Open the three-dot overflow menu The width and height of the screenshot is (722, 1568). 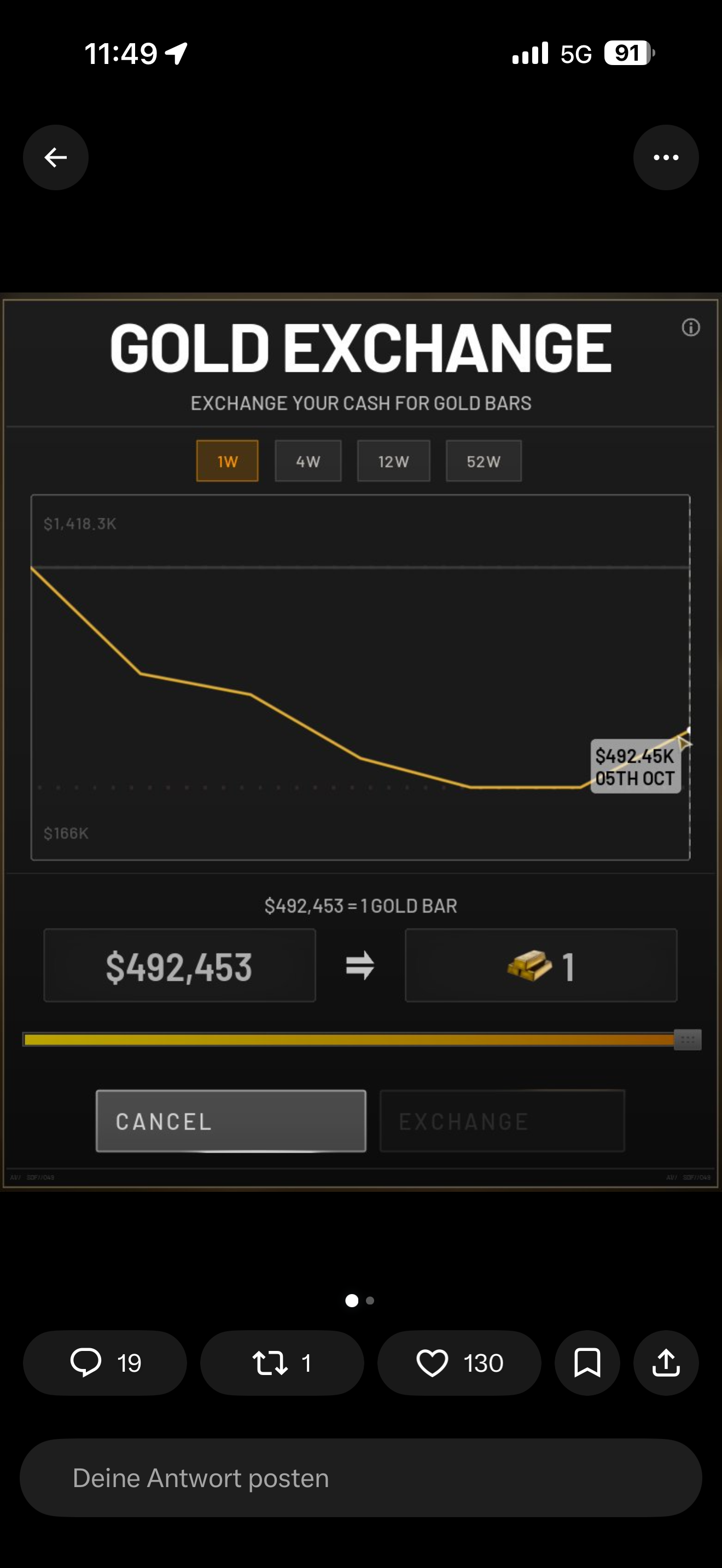665,157
